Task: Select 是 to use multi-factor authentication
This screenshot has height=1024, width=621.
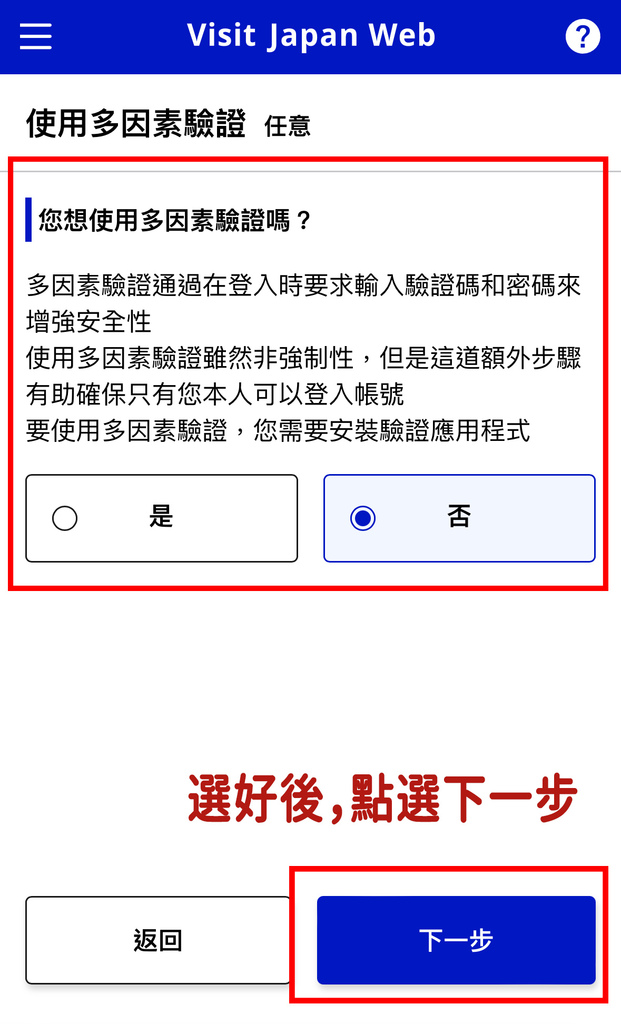Action: coord(161,518)
